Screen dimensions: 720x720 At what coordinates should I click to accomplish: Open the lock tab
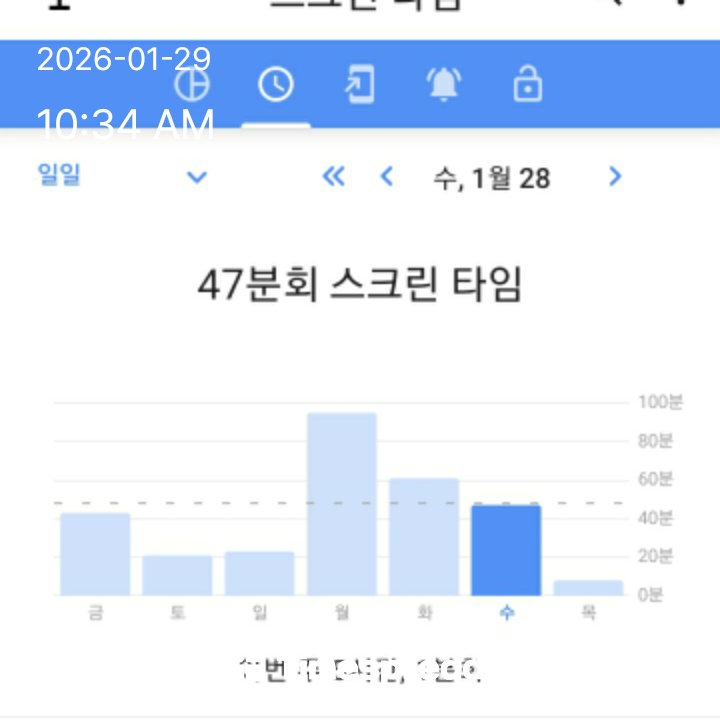coord(527,86)
